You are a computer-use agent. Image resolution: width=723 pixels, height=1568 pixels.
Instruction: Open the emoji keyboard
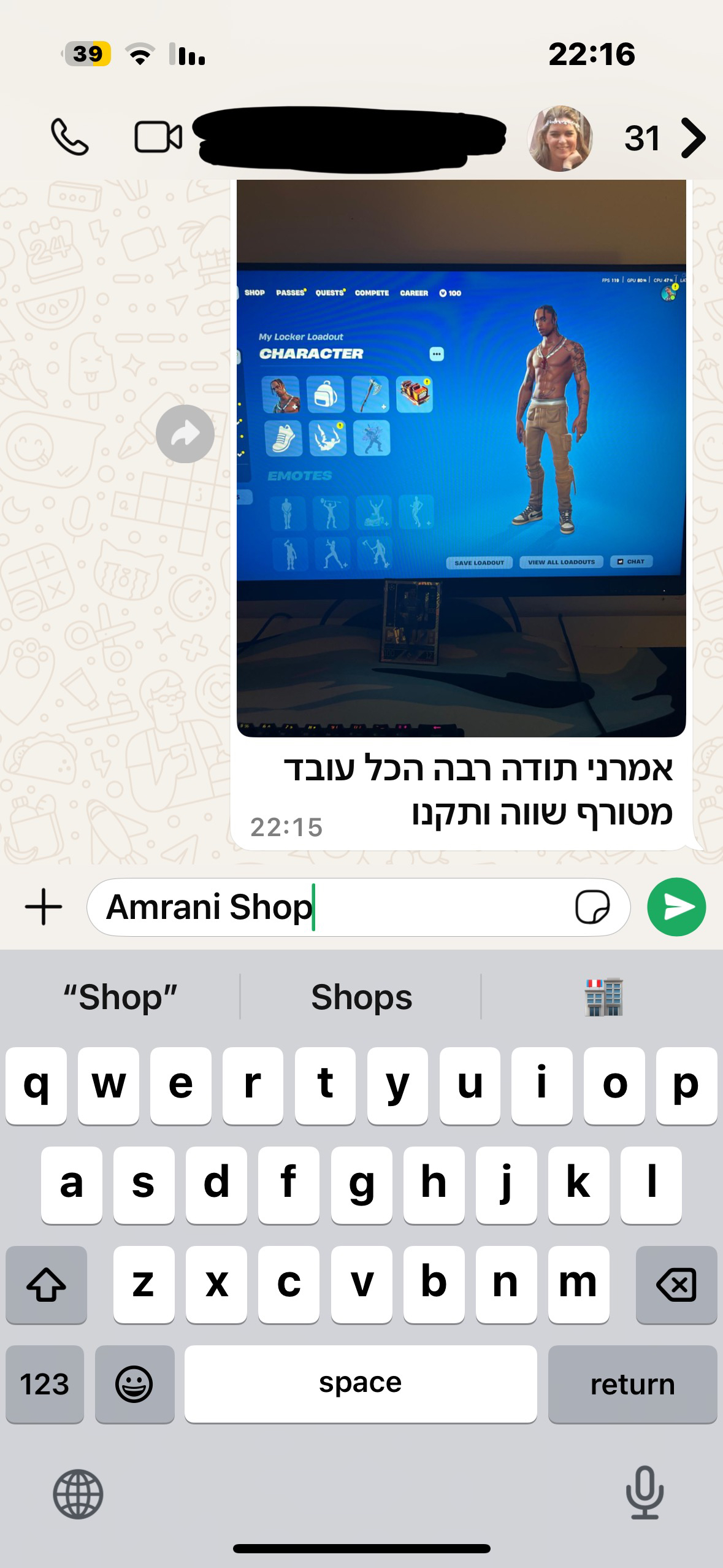[x=134, y=1385]
